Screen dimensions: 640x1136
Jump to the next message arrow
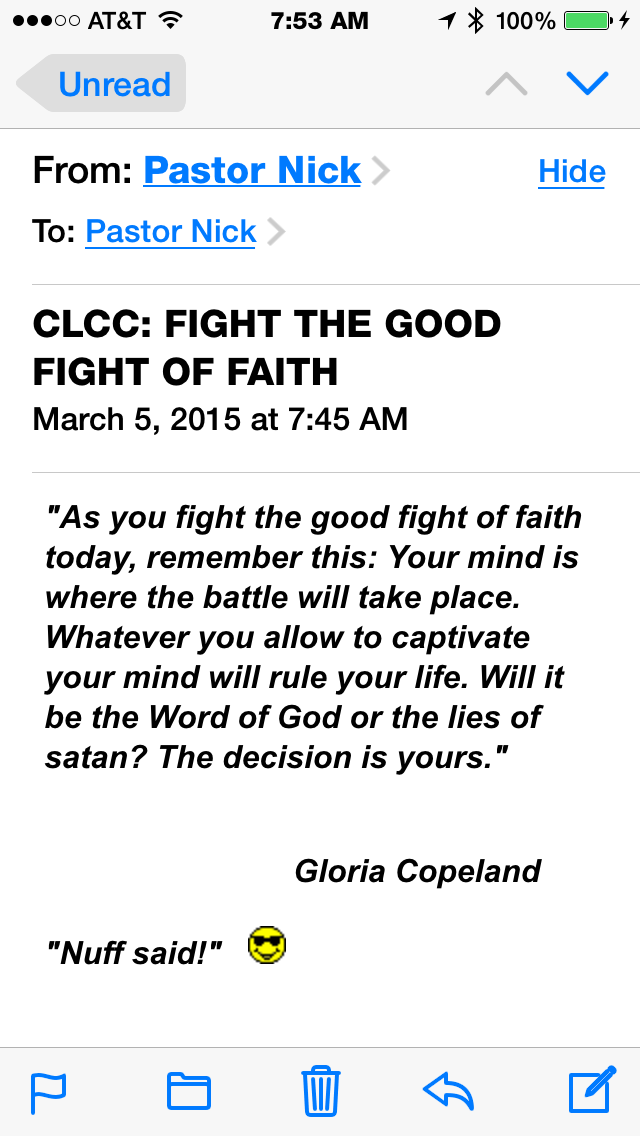(x=587, y=84)
